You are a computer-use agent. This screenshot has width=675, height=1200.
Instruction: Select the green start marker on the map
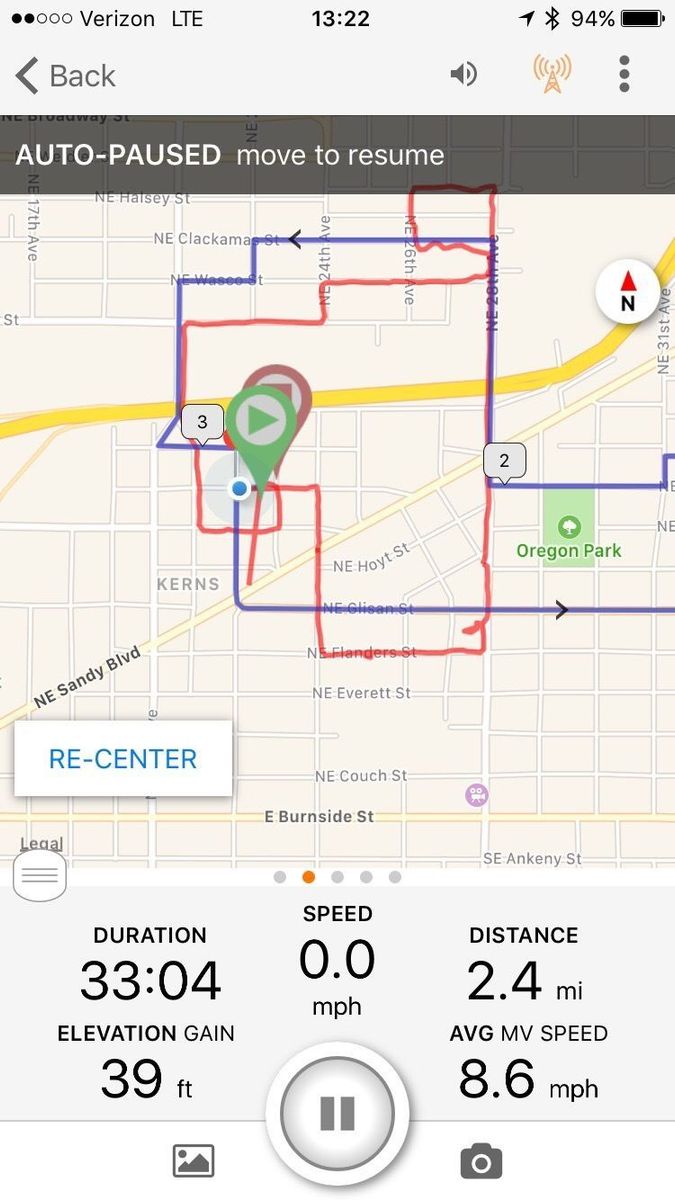coord(261,422)
